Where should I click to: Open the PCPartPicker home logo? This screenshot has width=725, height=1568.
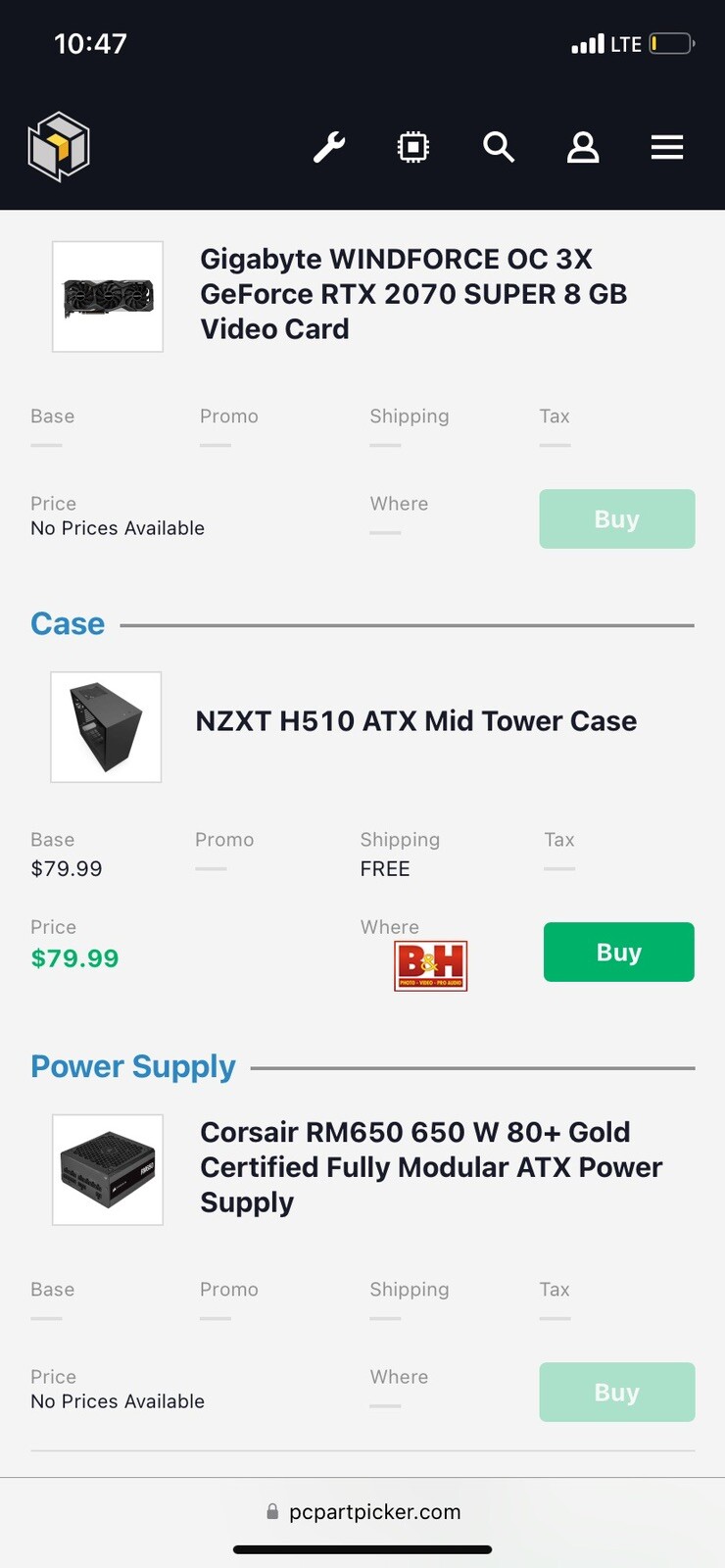click(59, 147)
